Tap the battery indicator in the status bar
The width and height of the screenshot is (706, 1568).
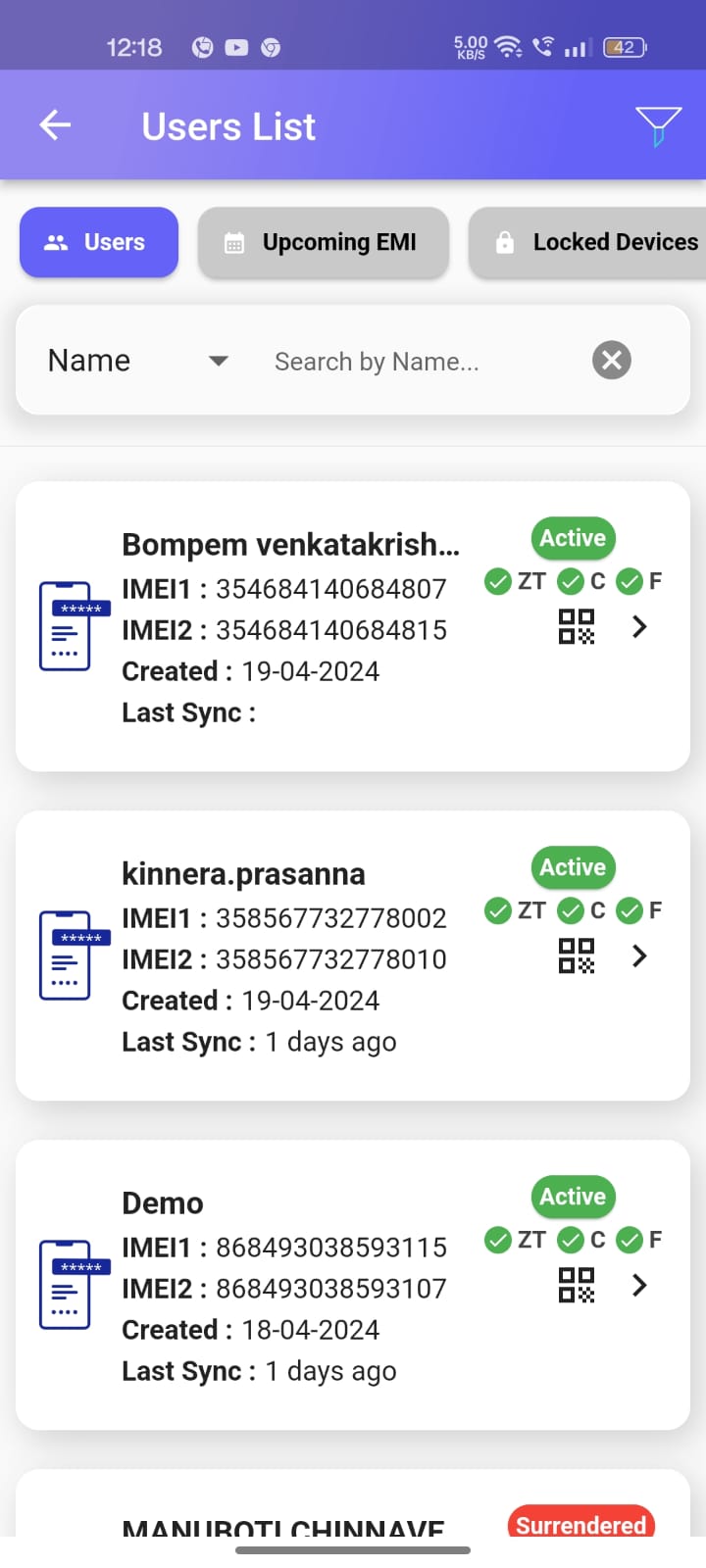625,46
